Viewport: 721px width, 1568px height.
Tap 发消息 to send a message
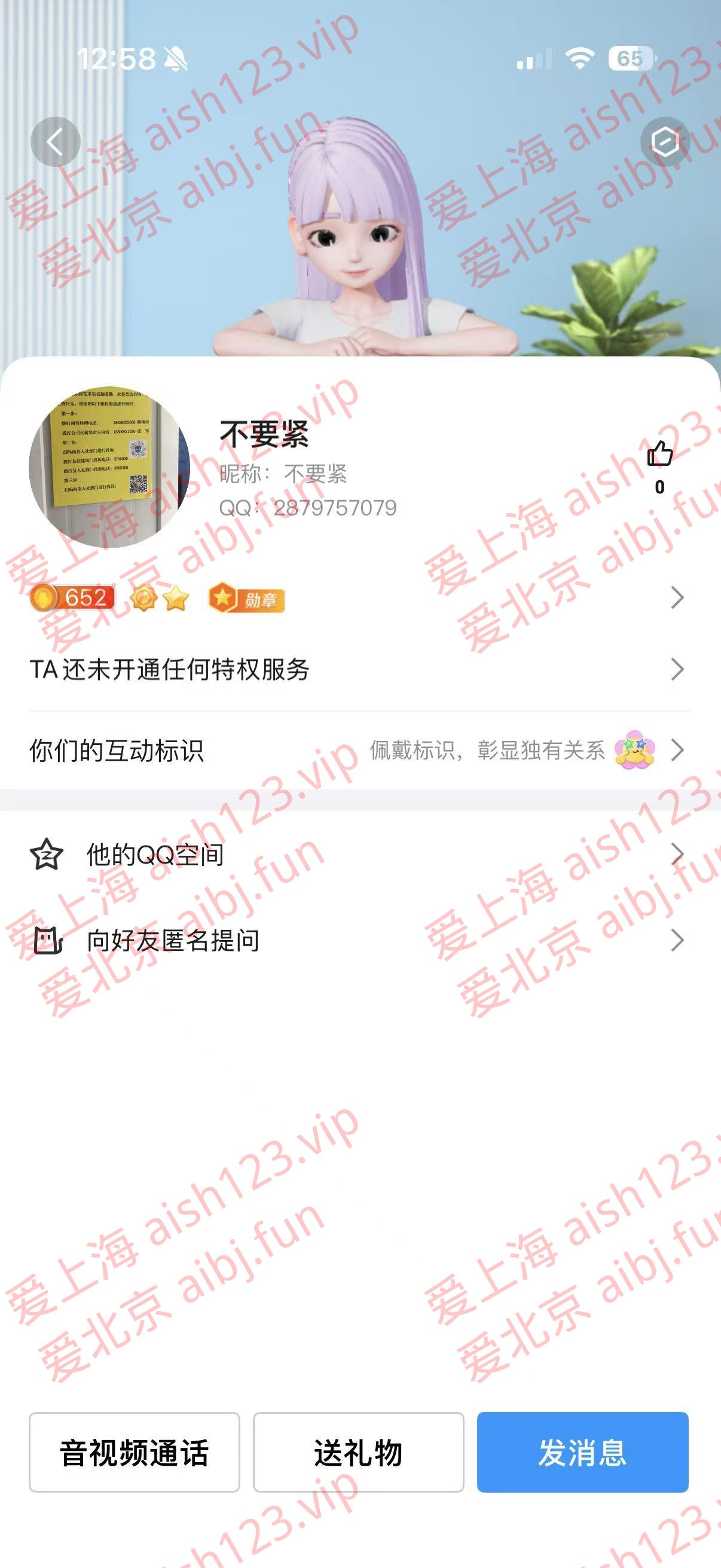click(x=582, y=1453)
